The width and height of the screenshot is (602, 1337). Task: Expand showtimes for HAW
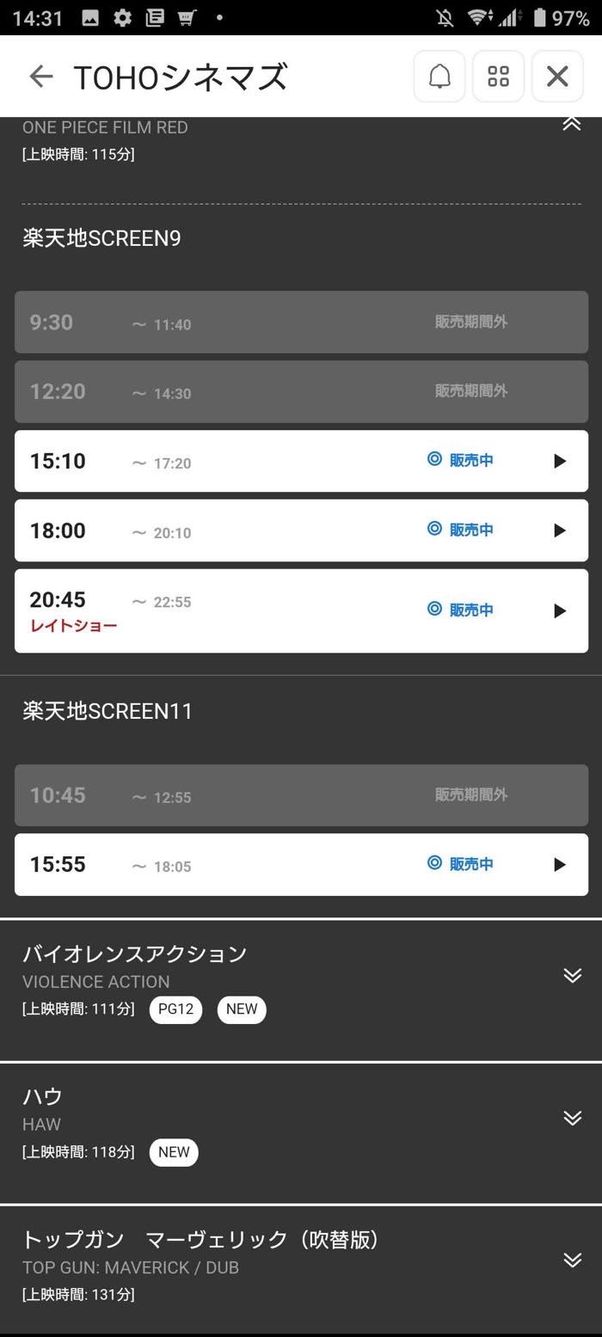coord(572,1118)
